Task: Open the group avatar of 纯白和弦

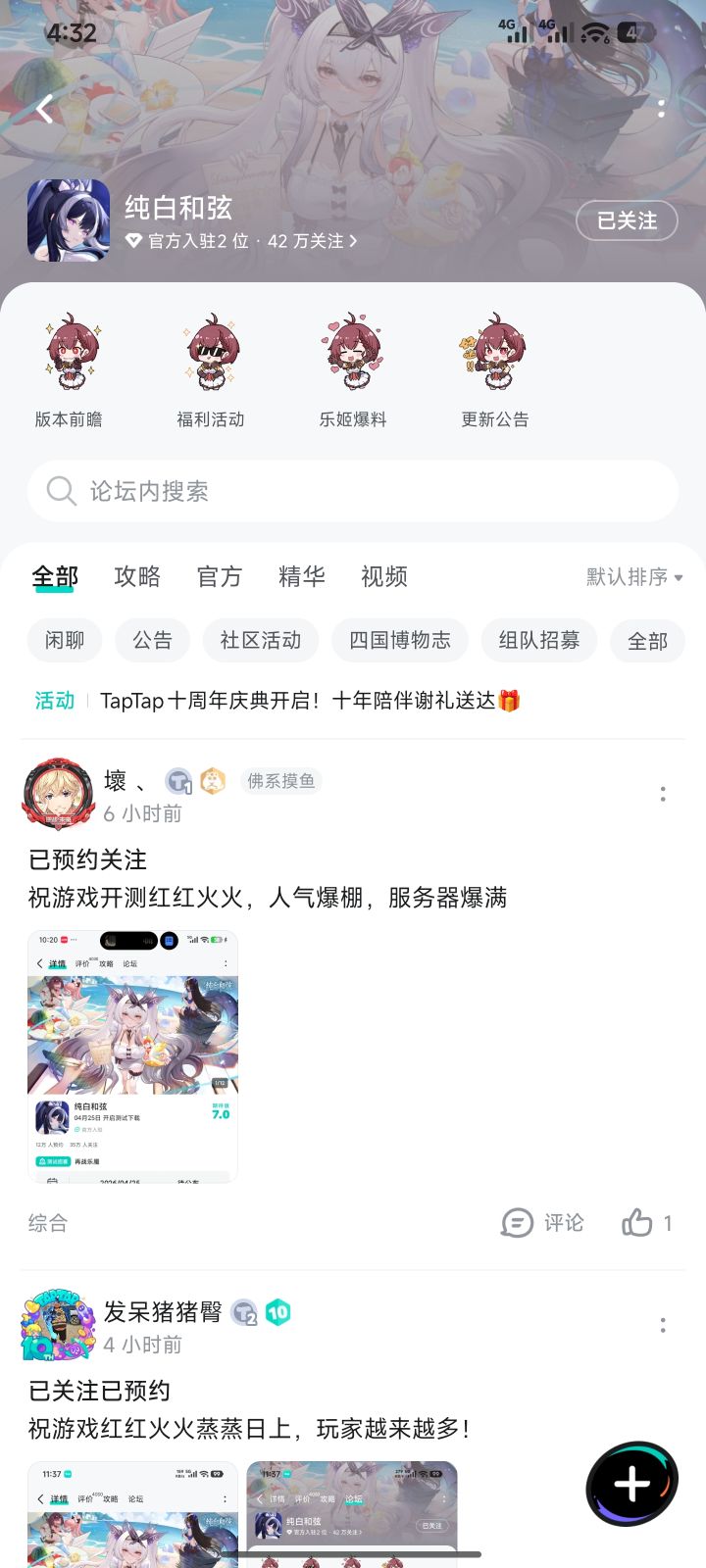Action: (66, 221)
